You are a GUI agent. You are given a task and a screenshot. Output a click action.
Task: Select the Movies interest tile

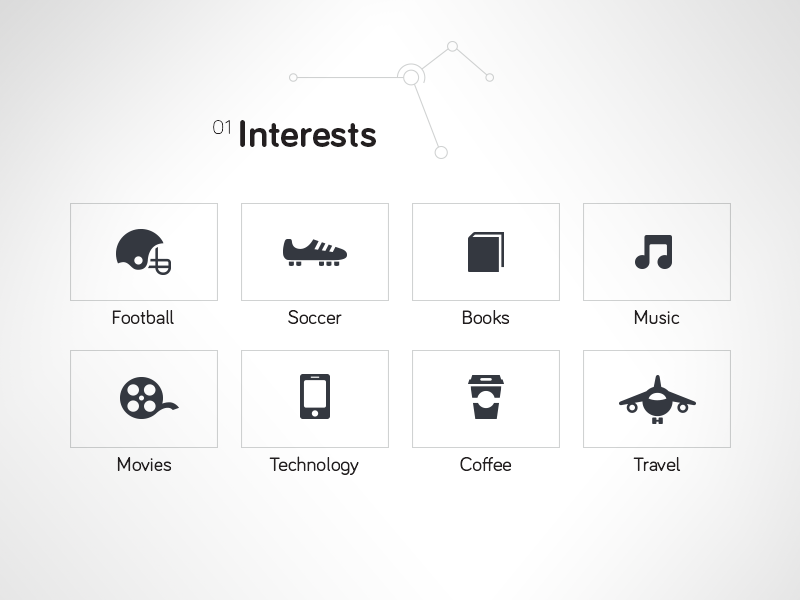[144, 399]
